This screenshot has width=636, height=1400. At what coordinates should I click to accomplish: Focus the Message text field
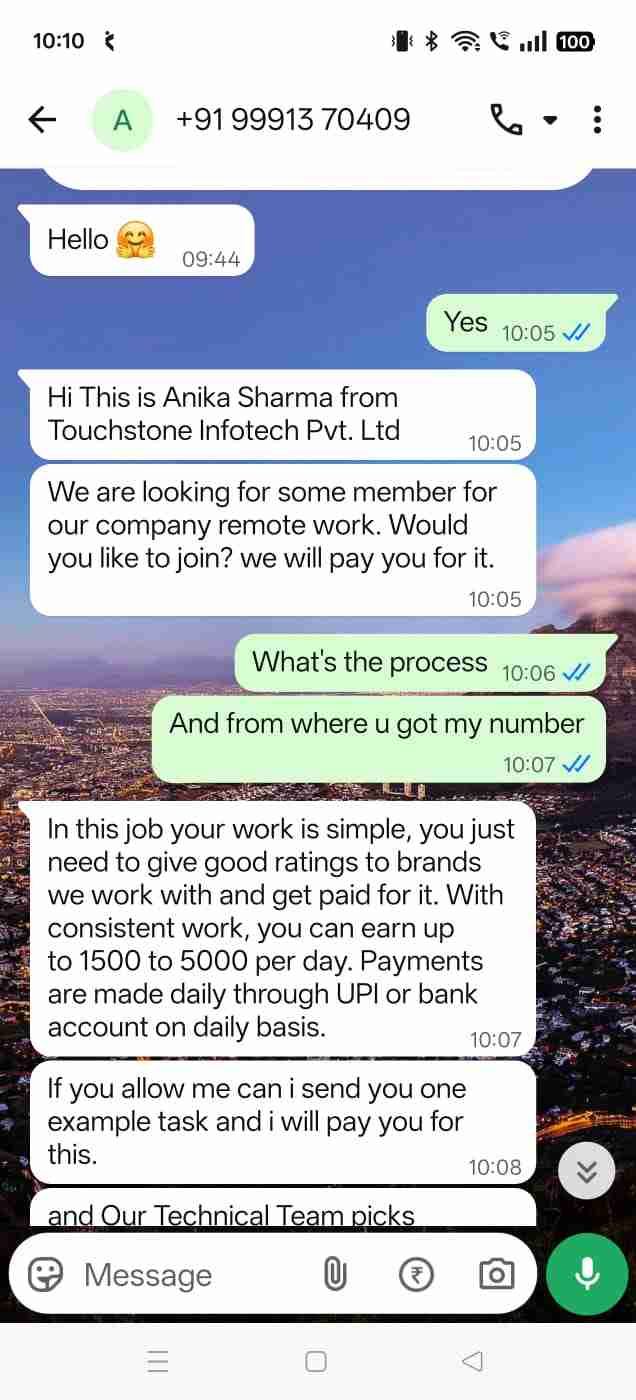click(x=190, y=1275)
